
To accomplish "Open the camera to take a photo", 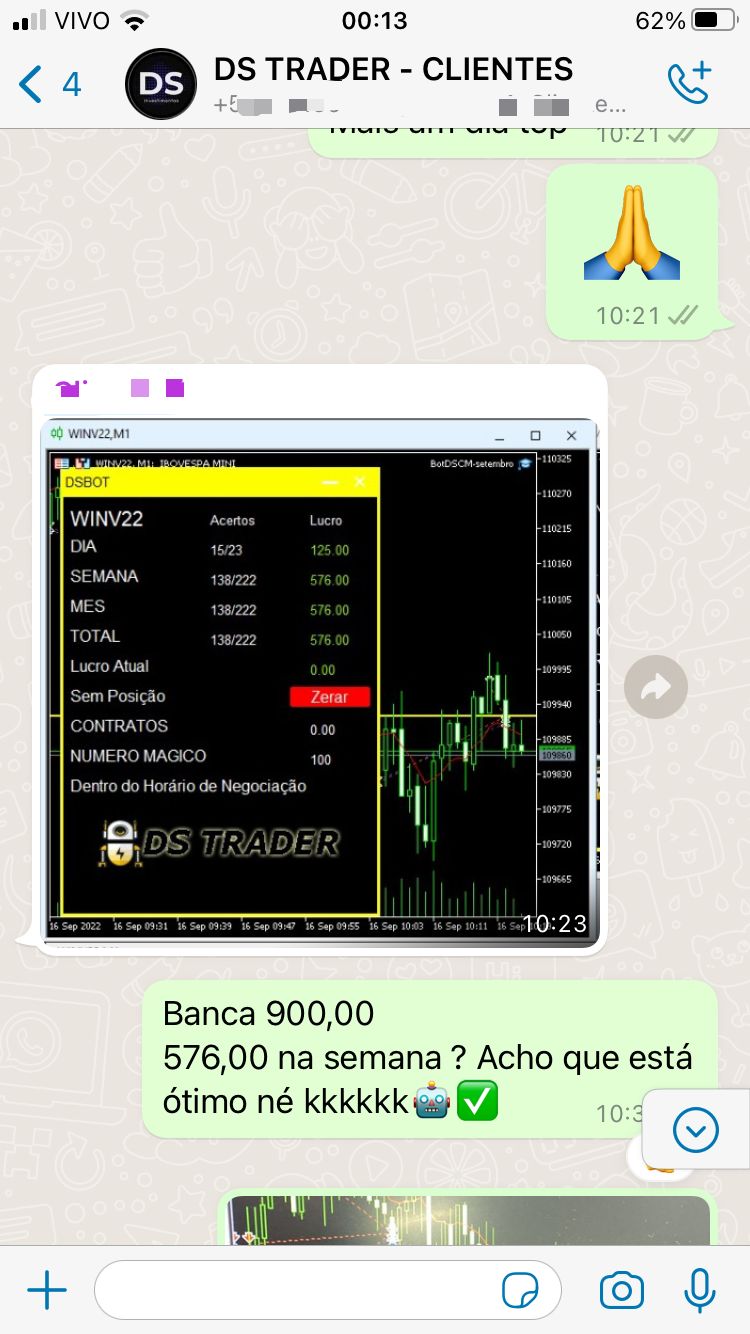I will (x=621, y=1290).
